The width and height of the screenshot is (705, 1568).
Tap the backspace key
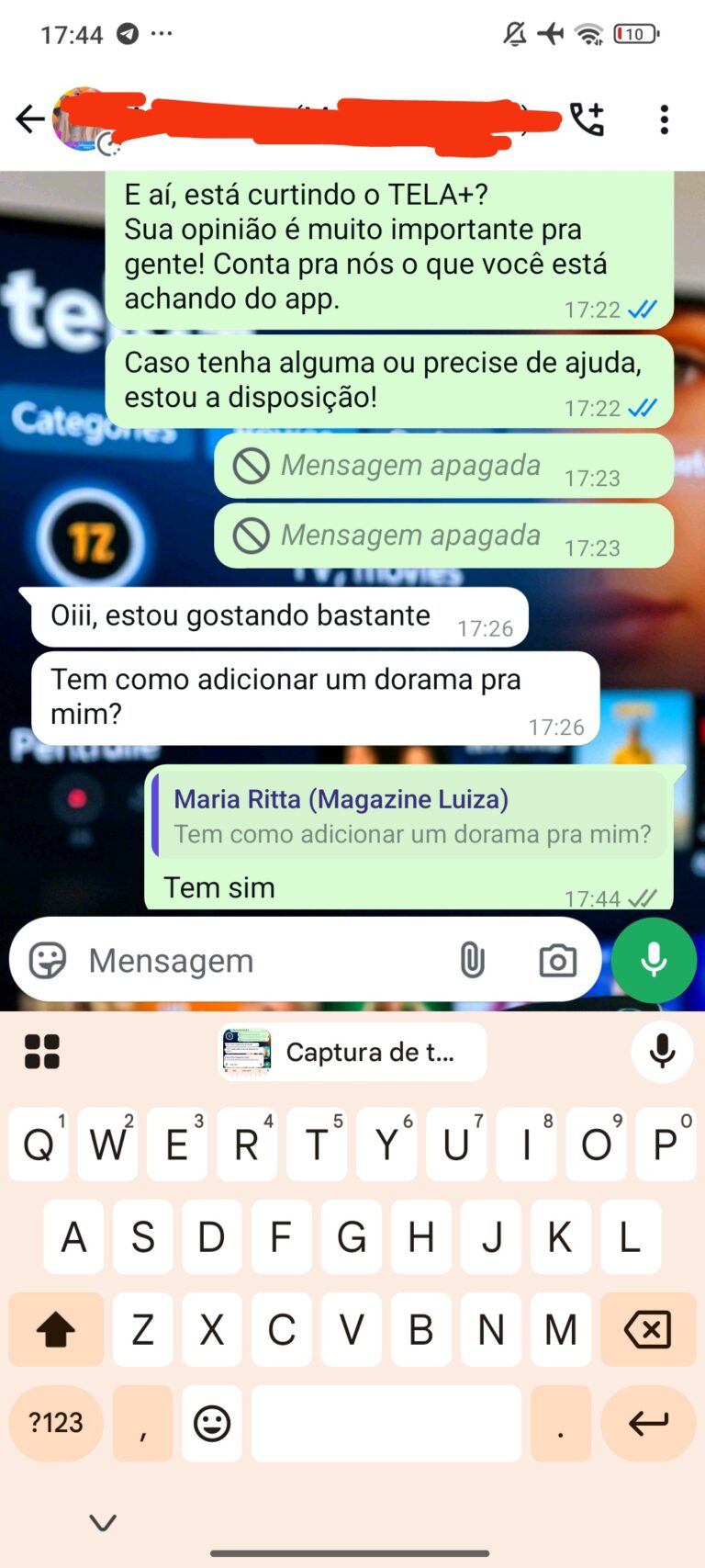[x=647, y=1329]
